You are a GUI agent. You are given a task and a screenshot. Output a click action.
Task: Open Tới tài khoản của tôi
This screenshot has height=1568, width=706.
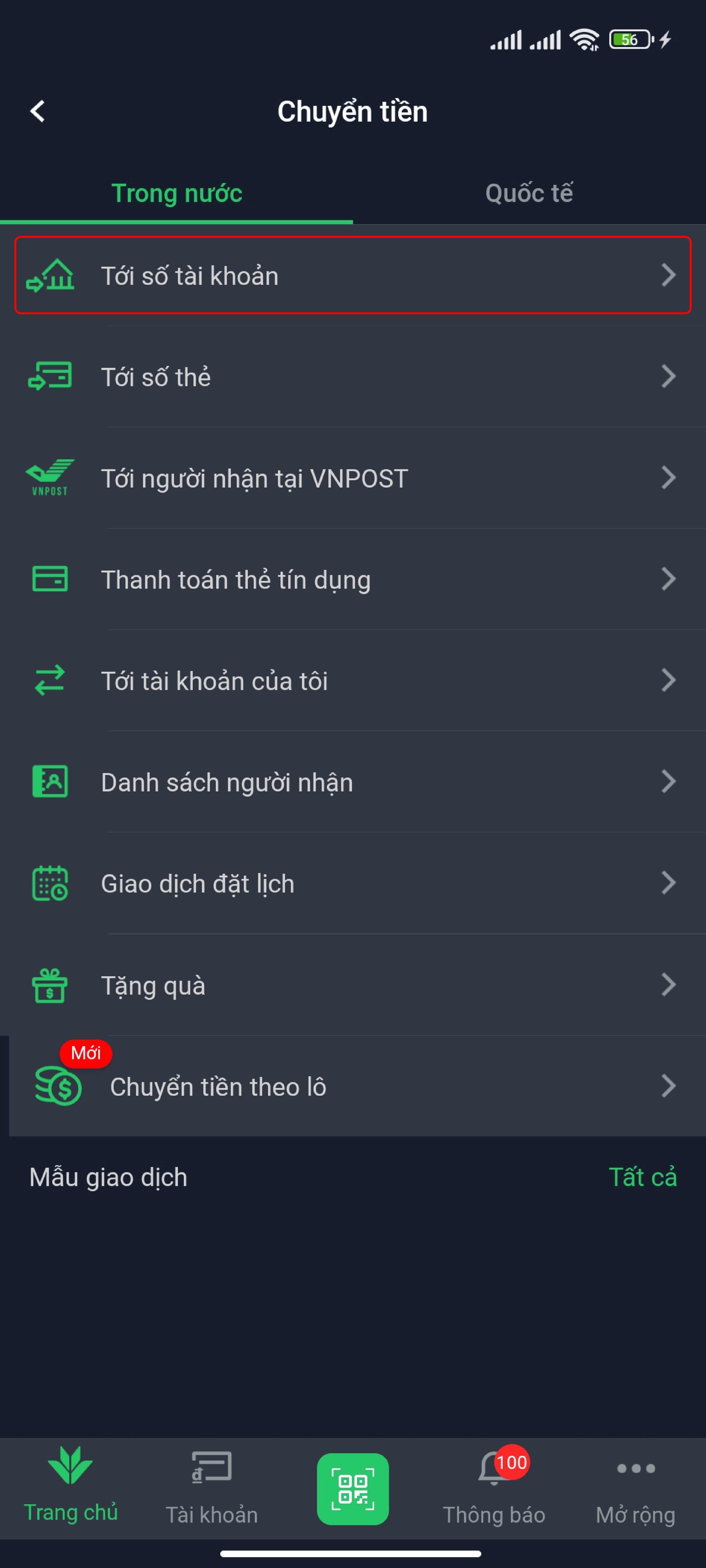pos(353,681)
